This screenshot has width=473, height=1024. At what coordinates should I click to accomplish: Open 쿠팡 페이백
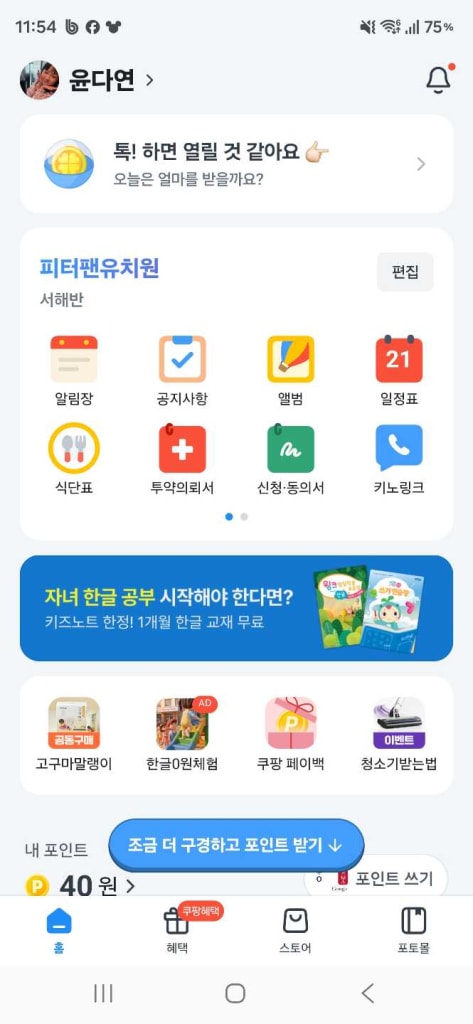[x=290, y=735]
